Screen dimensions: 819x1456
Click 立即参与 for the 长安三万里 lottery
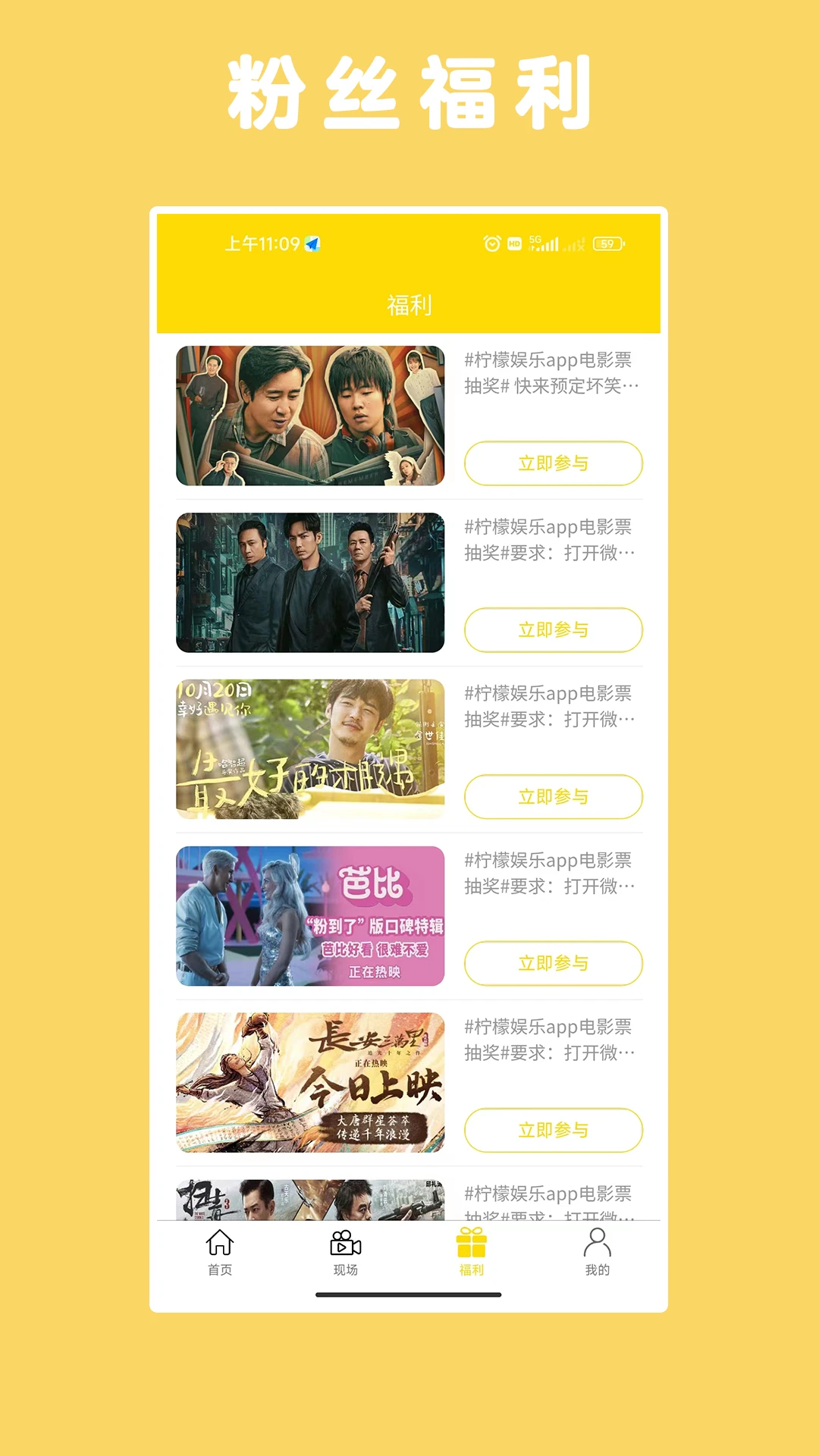[x=553, y=1130]
